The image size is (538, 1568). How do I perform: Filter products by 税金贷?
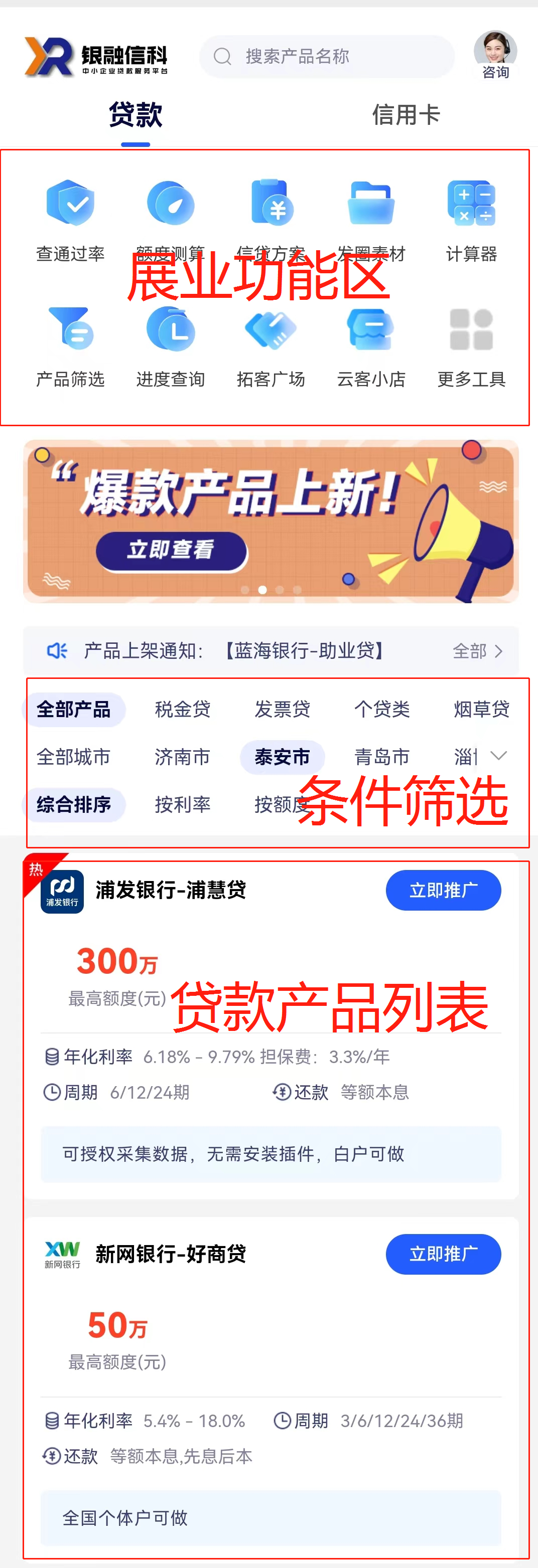(182, 709)
